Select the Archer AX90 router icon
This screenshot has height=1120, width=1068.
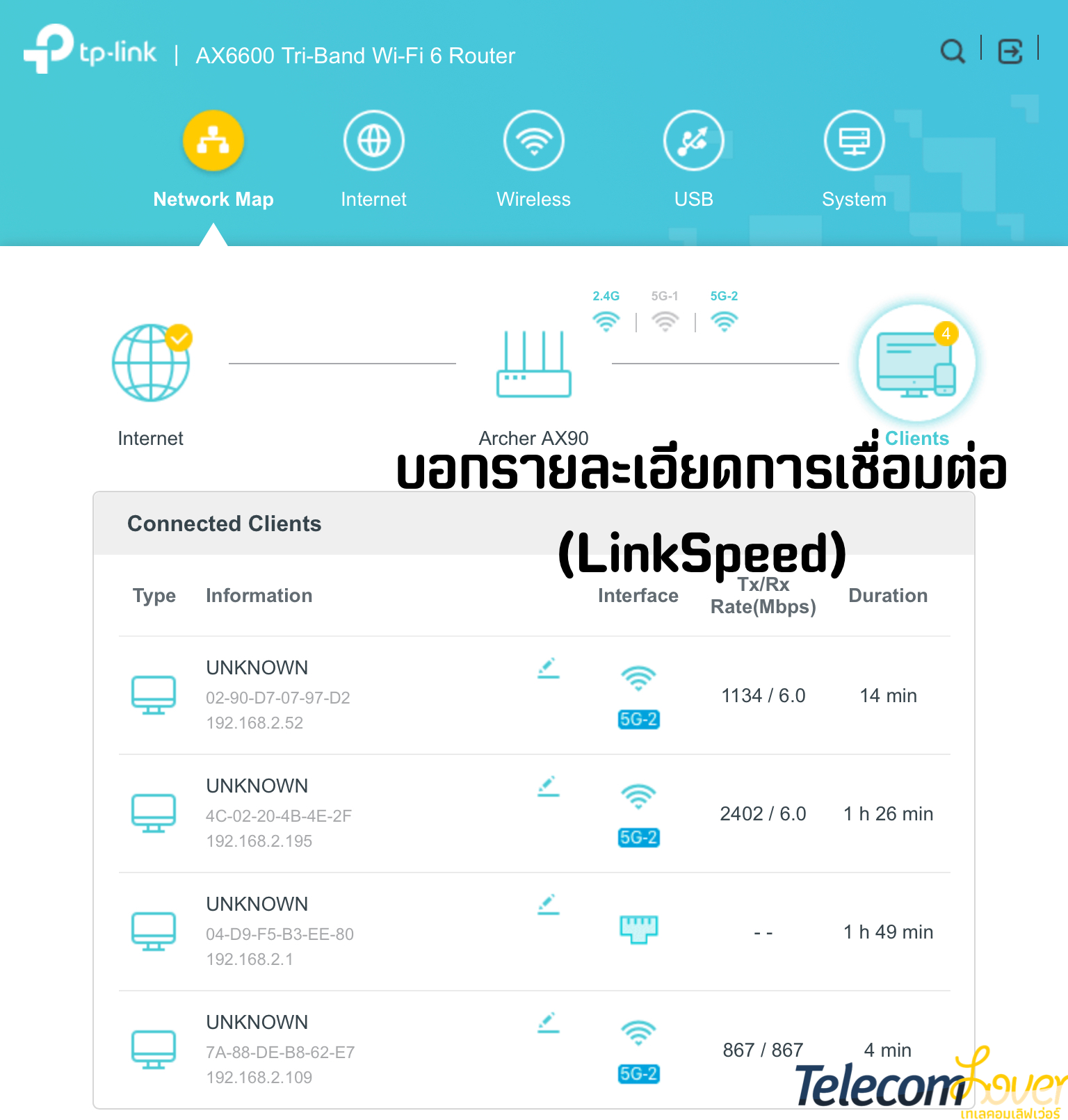533,364
